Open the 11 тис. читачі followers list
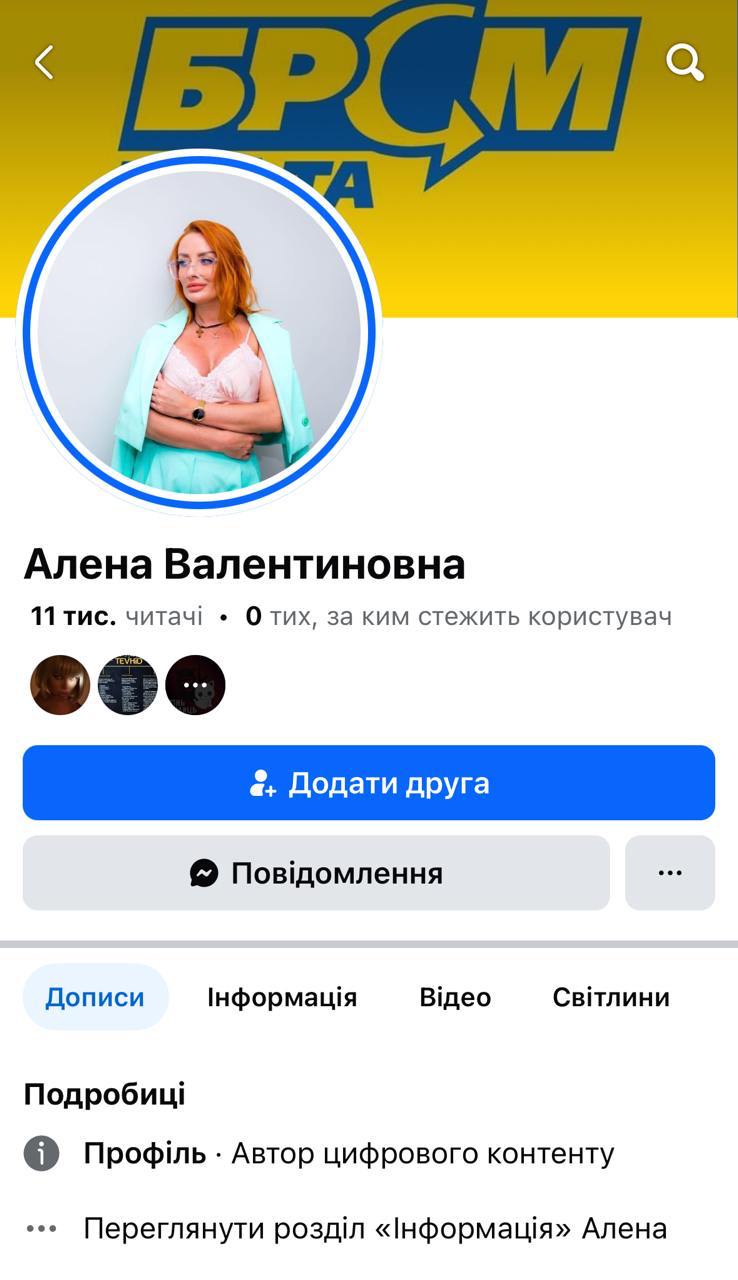 pos(117,616)
